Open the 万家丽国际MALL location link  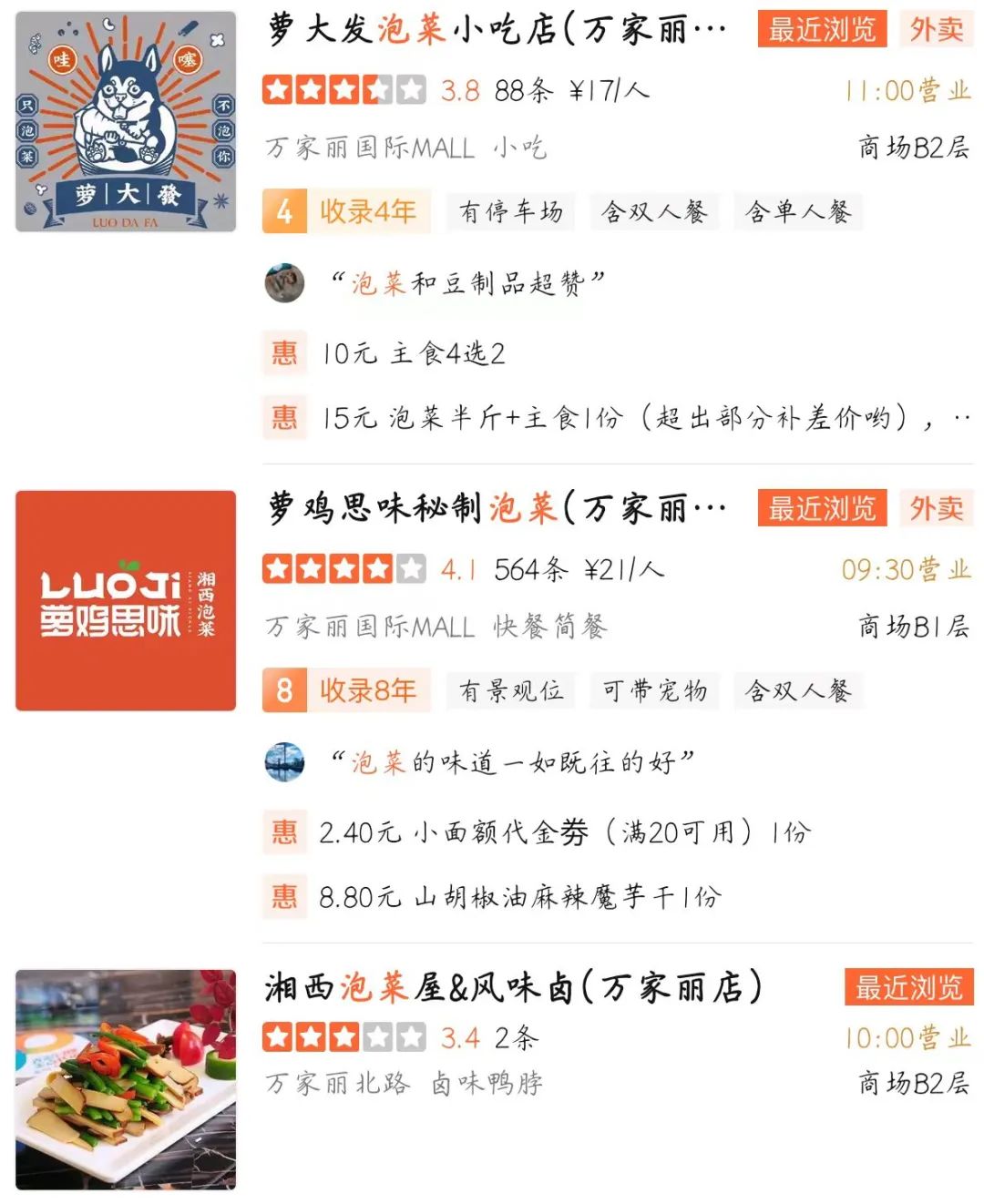coord(367,148)
